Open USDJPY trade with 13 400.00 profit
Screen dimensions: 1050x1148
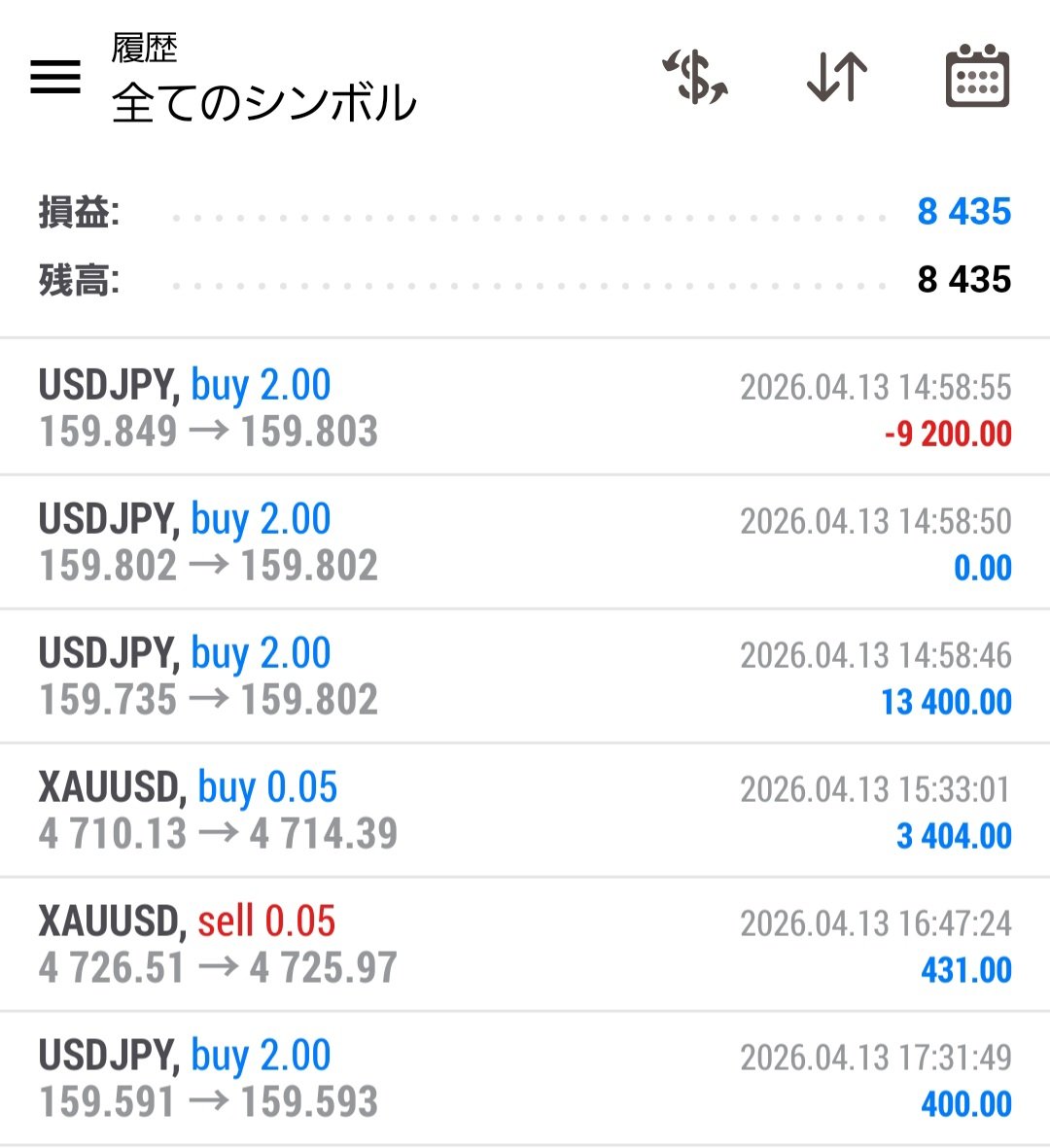pos(525,677)
